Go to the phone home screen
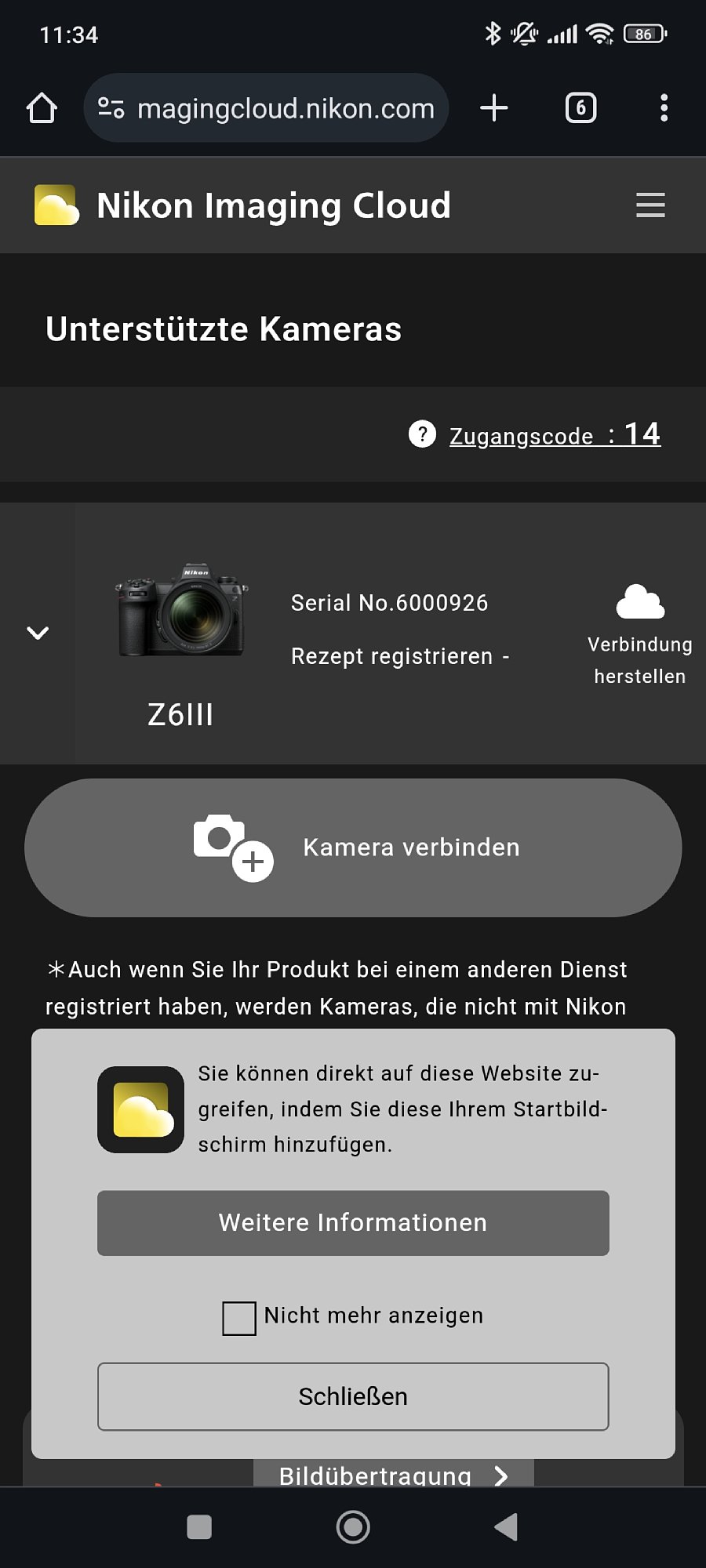Screen dimensions: 706x1568 353,1526
